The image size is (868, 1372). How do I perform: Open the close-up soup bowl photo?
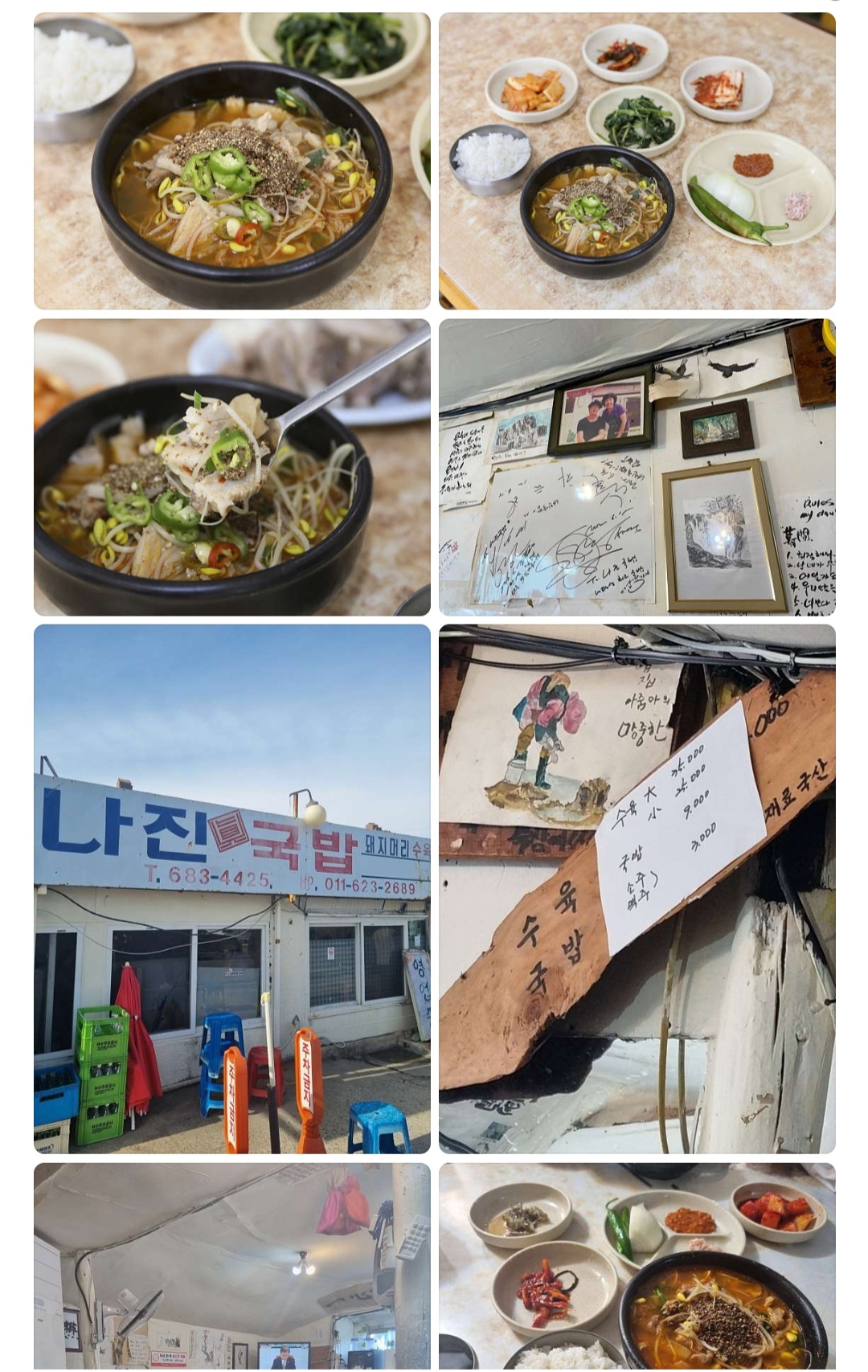[x=231, y=161]
